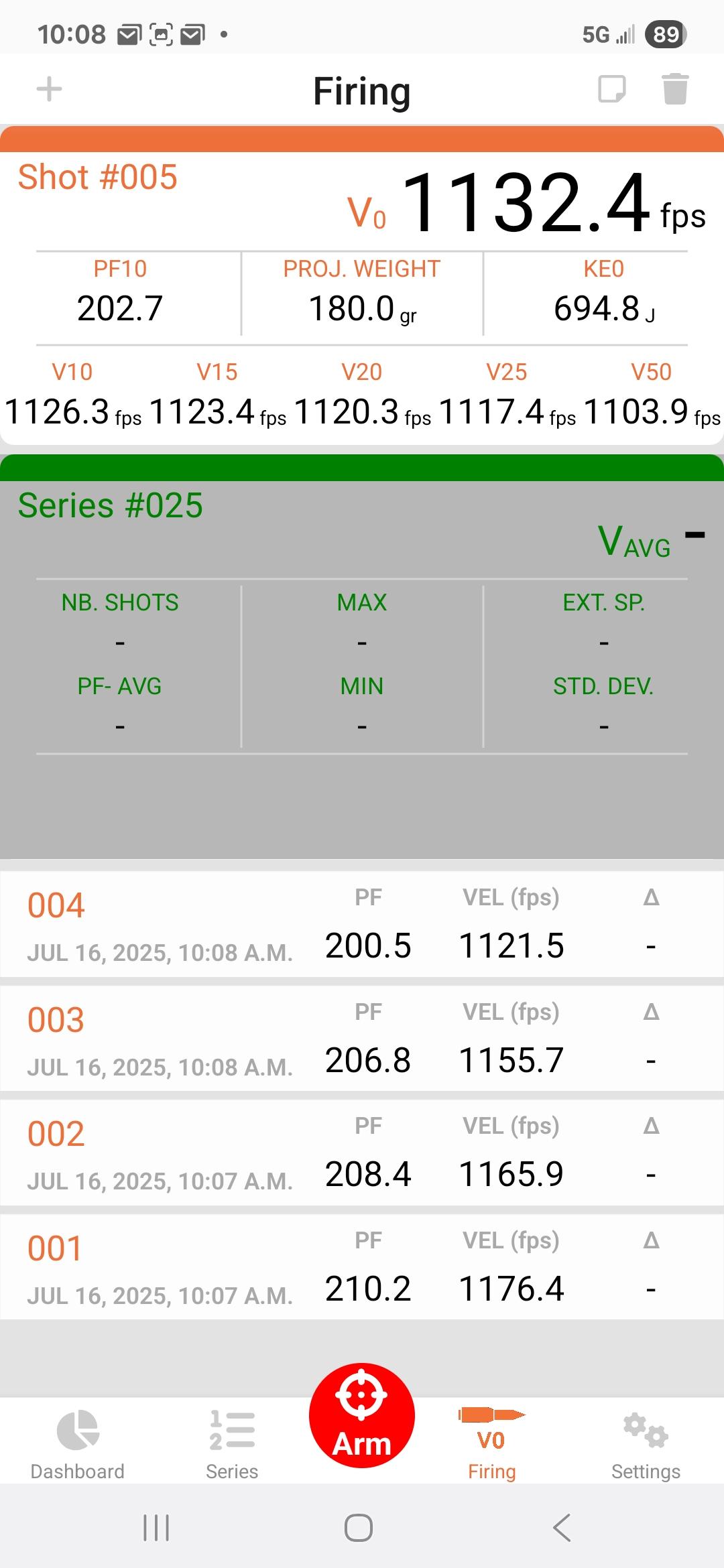Image resolution: width=724 pixels, height=1568 pixels.
Task: Delete using the trash can icon
Action: [675, 89]
